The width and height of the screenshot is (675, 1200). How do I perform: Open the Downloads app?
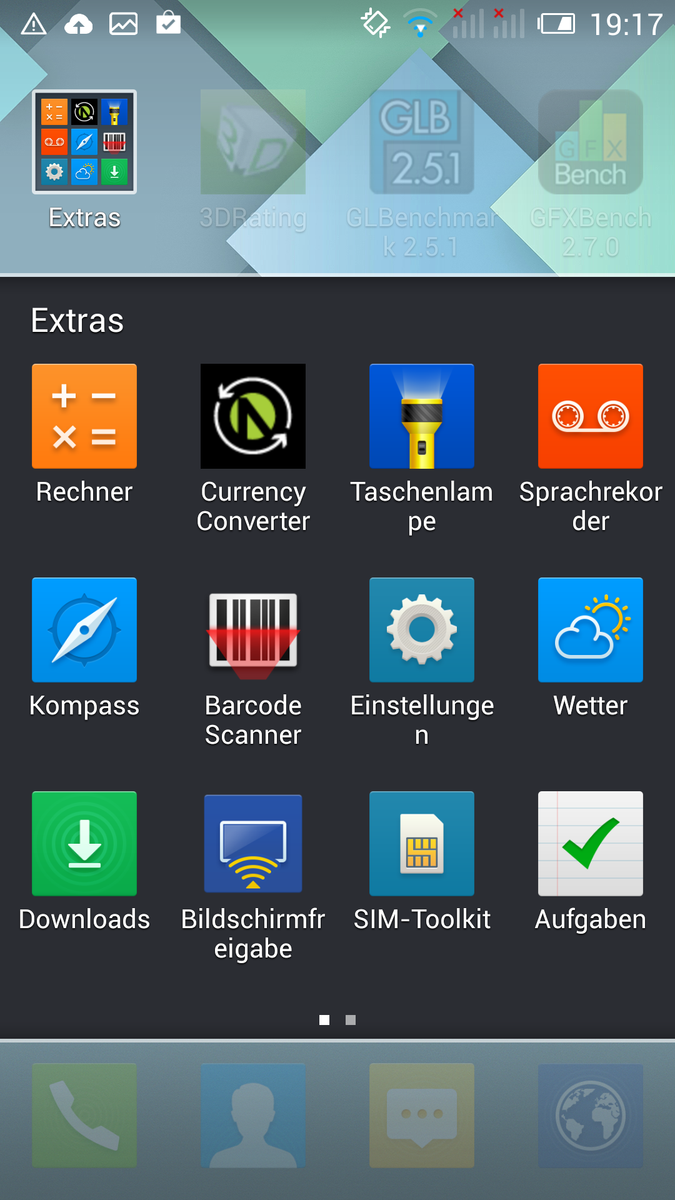tap(84, 844)
